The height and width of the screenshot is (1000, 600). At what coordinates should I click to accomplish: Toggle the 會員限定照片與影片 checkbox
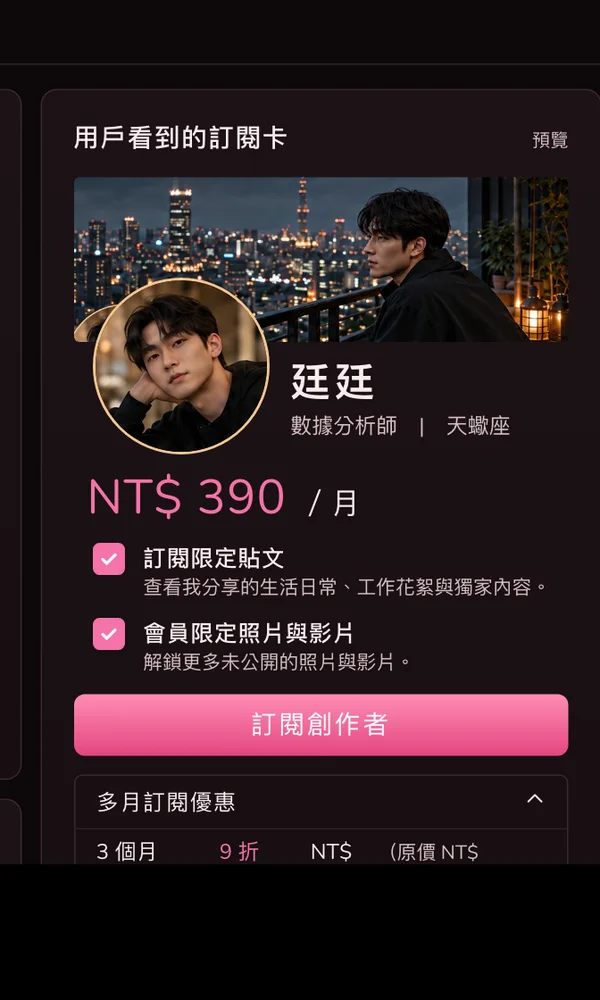tap(109, 634)
